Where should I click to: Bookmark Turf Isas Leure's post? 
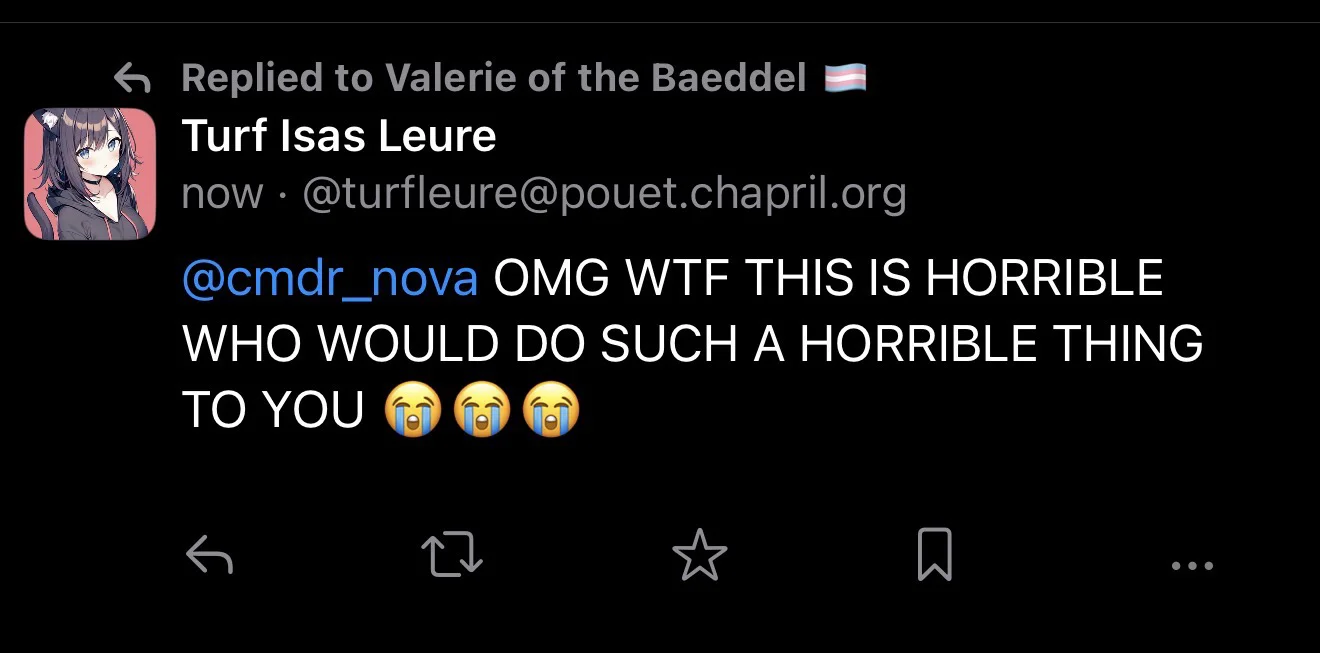(935, 555)
